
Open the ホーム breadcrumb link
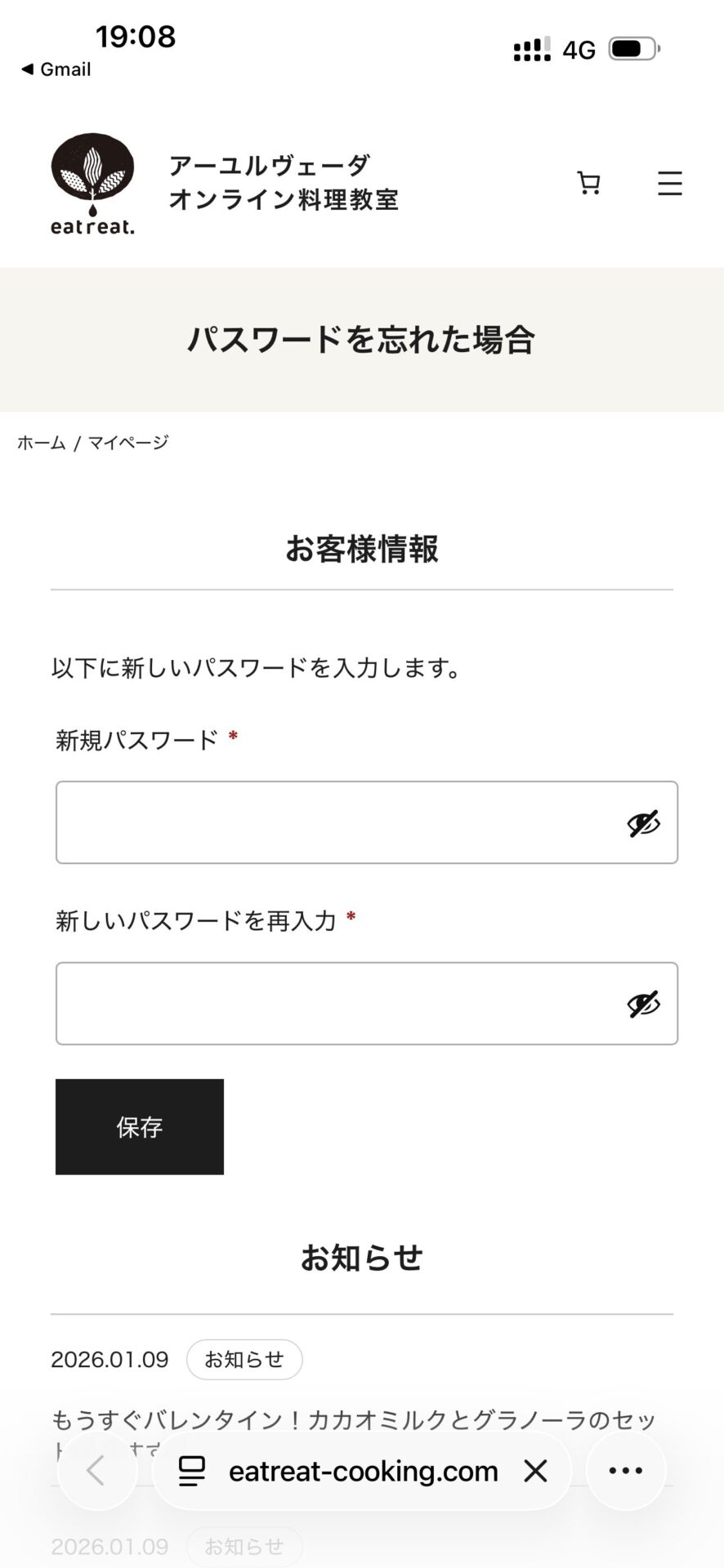pos(41,443)
